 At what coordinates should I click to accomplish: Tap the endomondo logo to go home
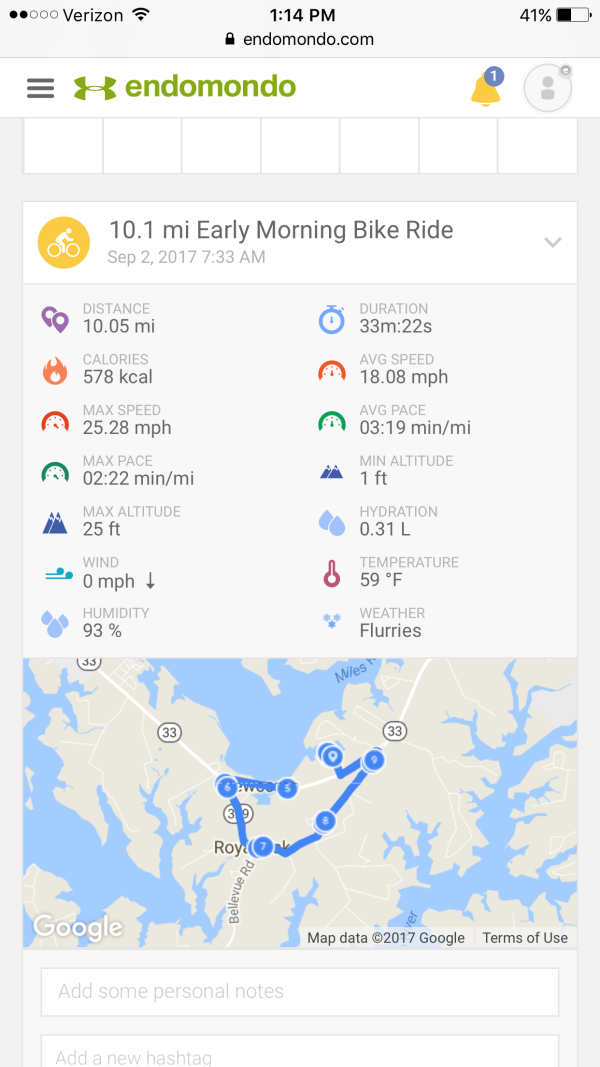[185, 88]
